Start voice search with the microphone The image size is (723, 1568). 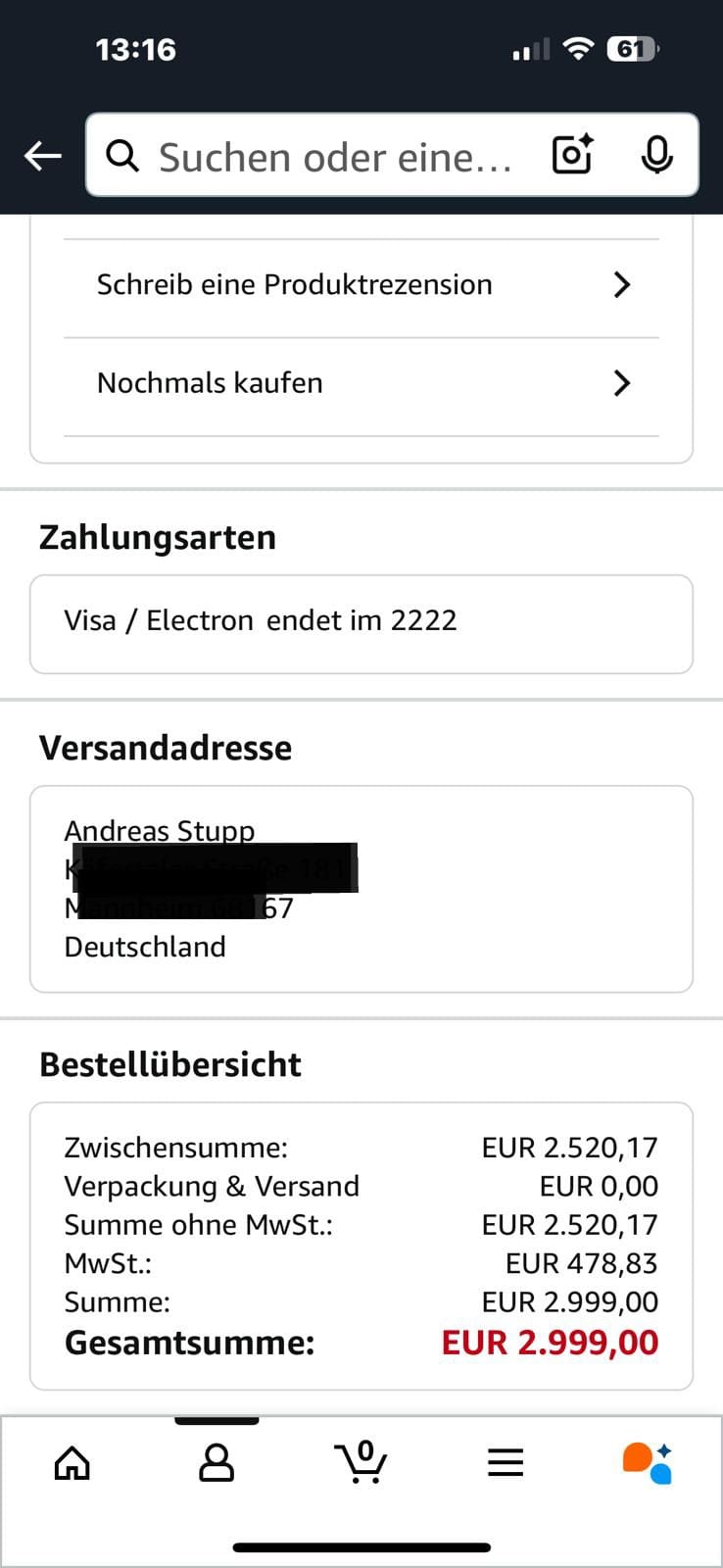[657, 155]
